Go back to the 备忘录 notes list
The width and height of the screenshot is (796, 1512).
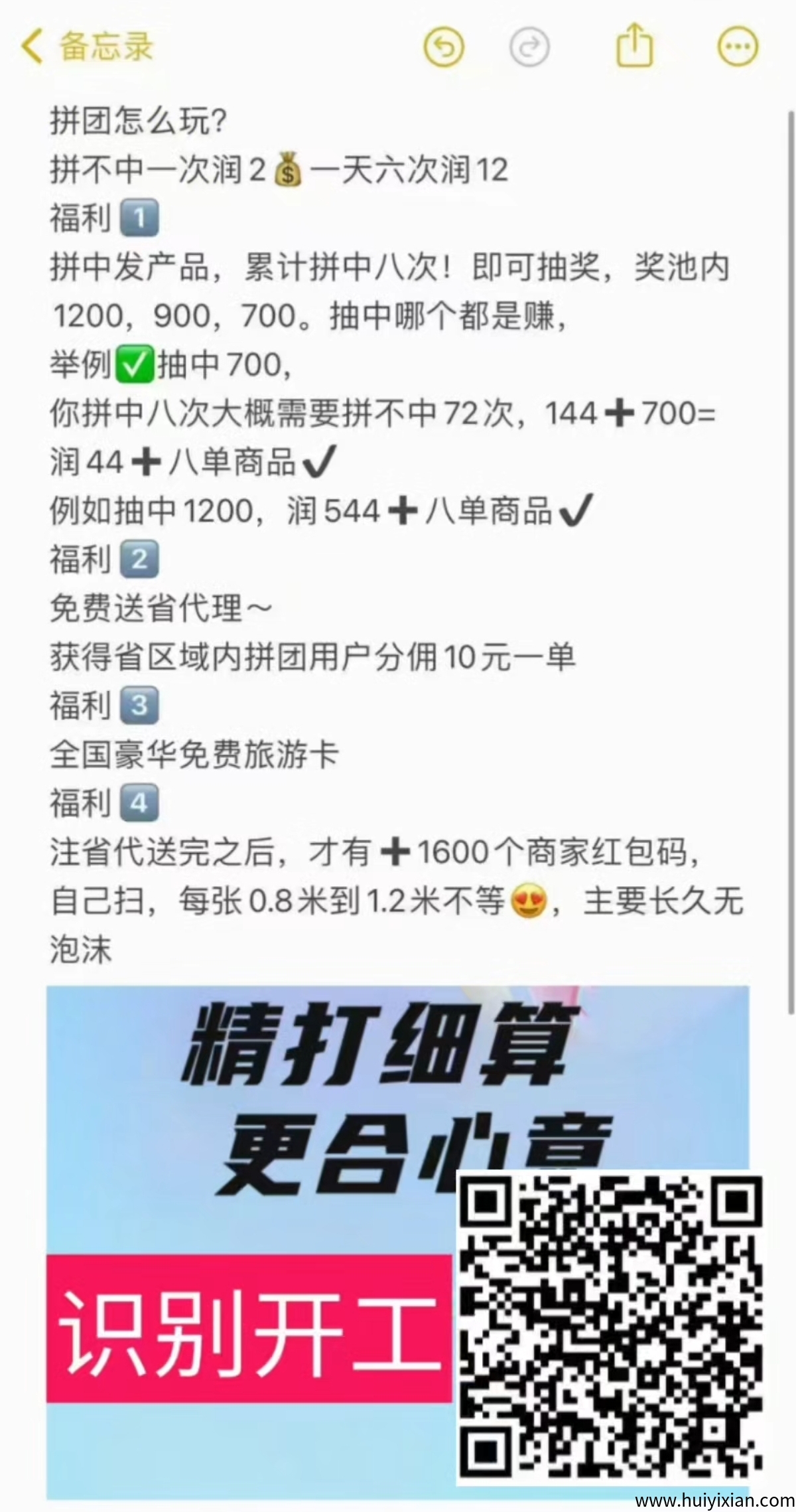click(x=88, y=47)
